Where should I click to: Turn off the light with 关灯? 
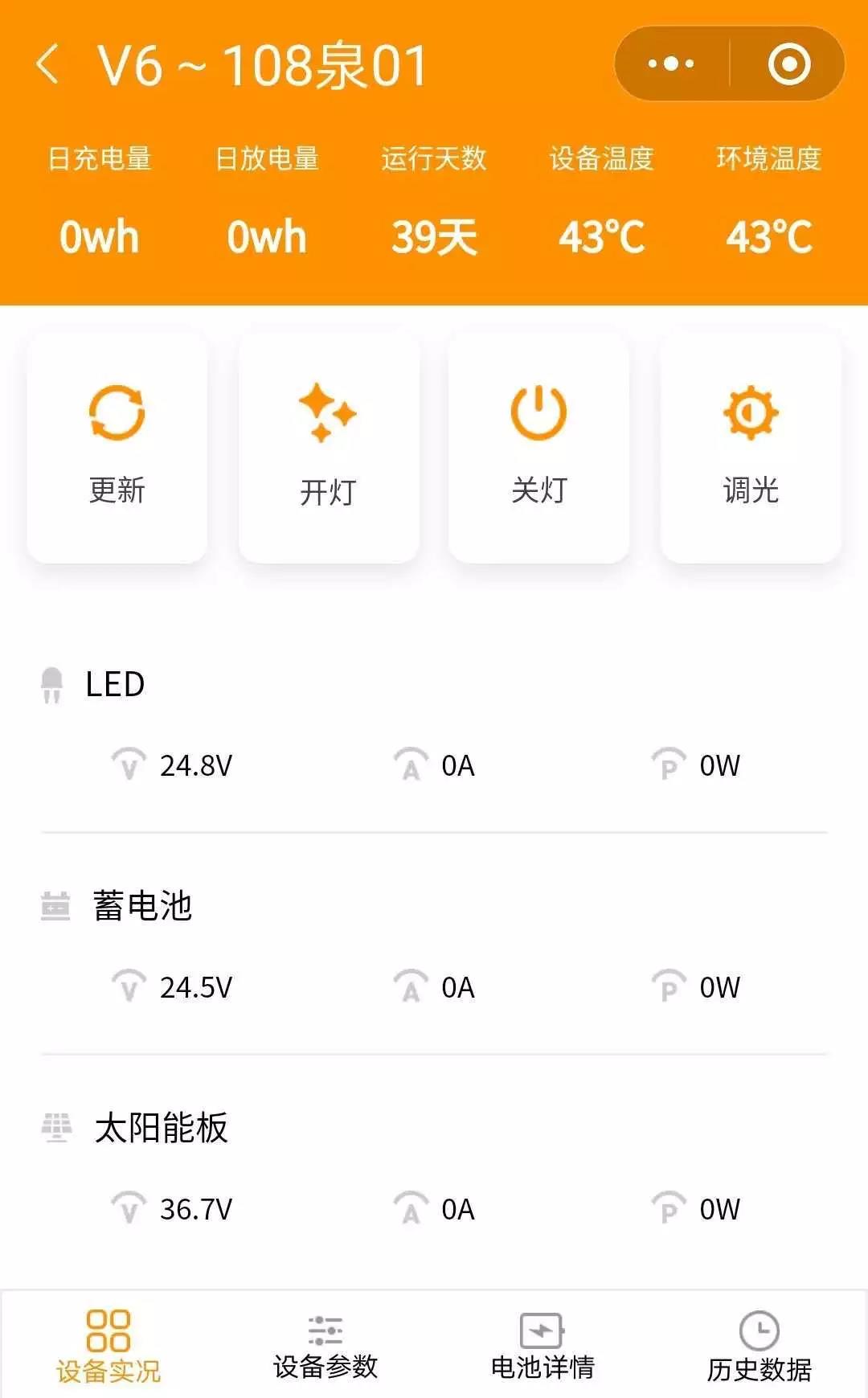pyautogui.click(x=539, y=447)
